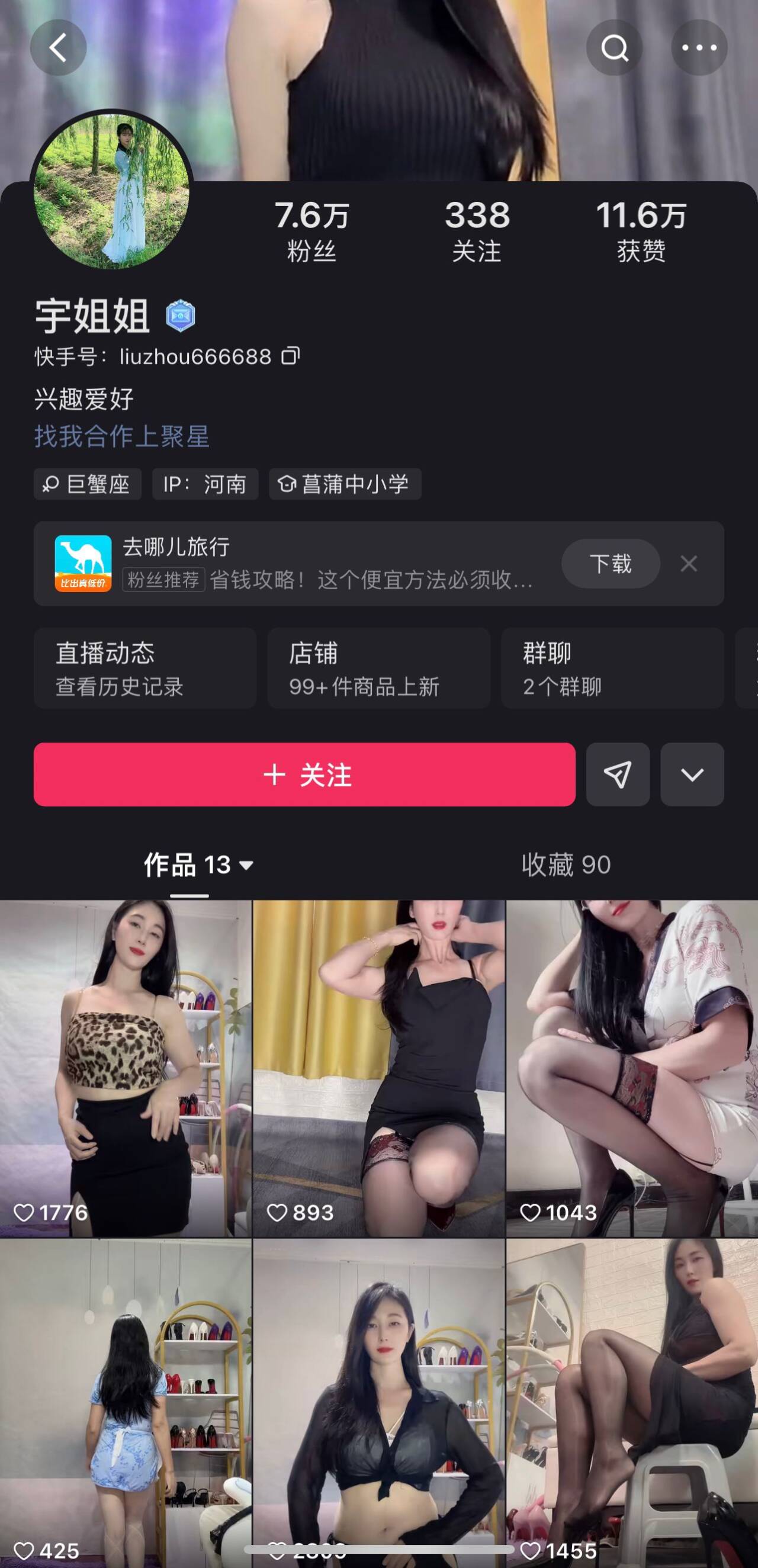Tap the 菖蒲中小学 school chip
Image resolution: width=758 pixels, height=1568 pixels.
tap(345, 484)
